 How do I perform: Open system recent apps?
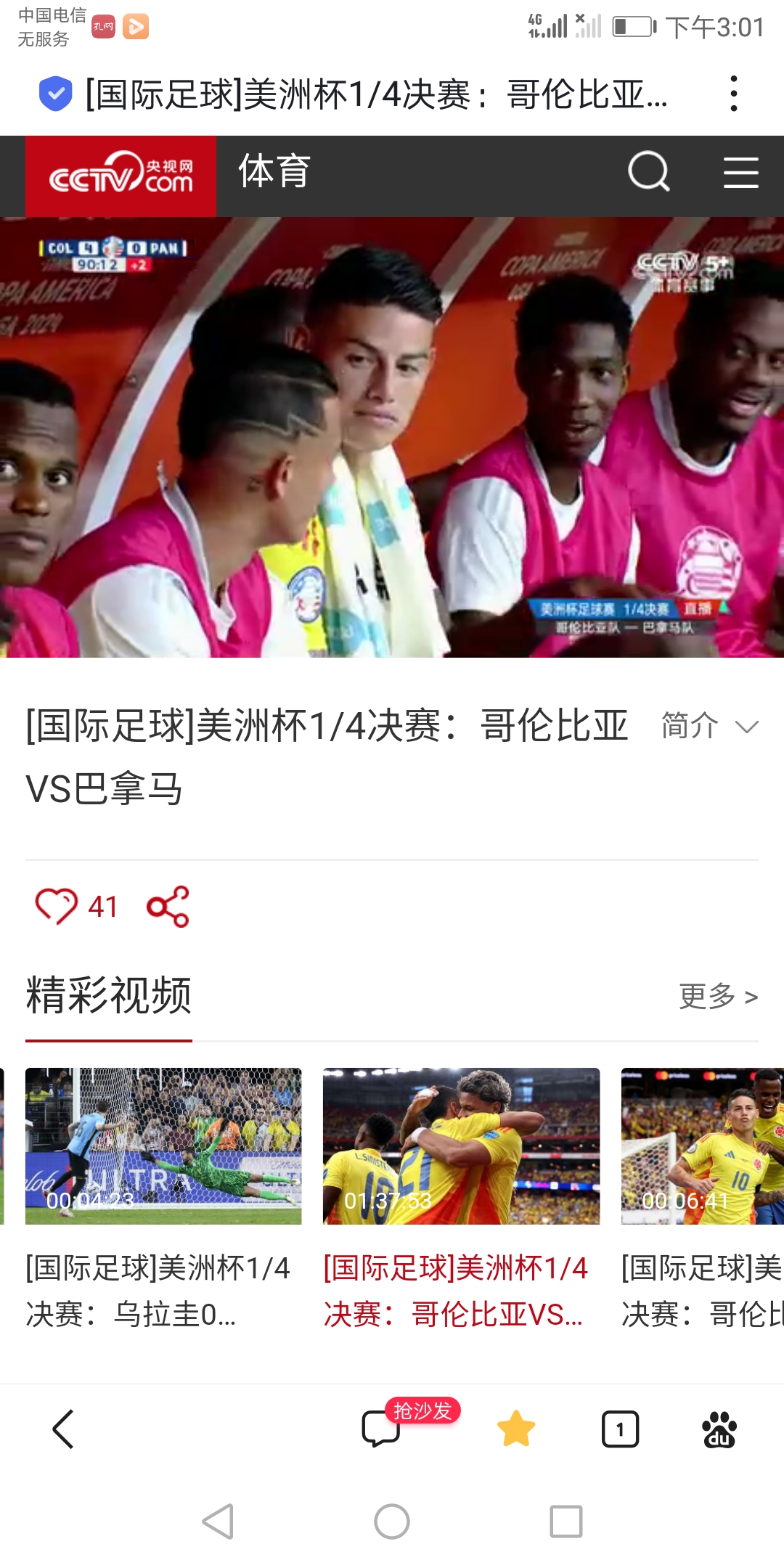(x=565, y=1521)
